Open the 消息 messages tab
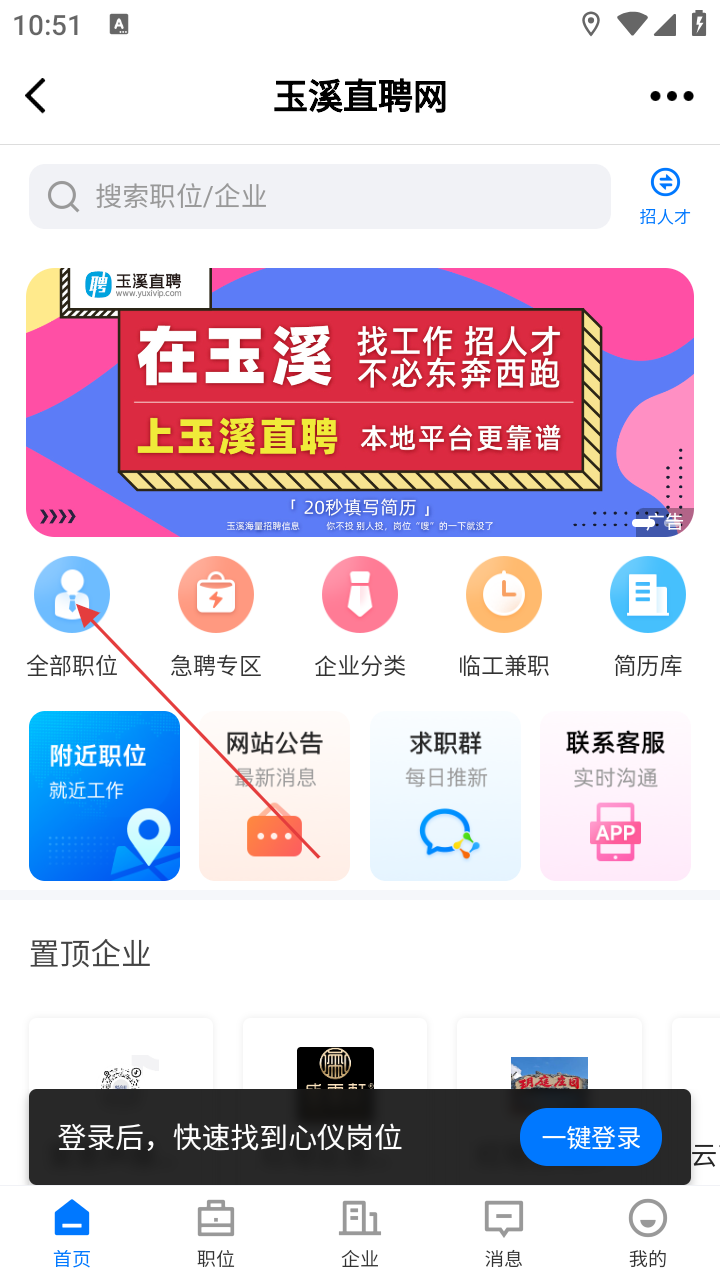 pos(504,1233)
